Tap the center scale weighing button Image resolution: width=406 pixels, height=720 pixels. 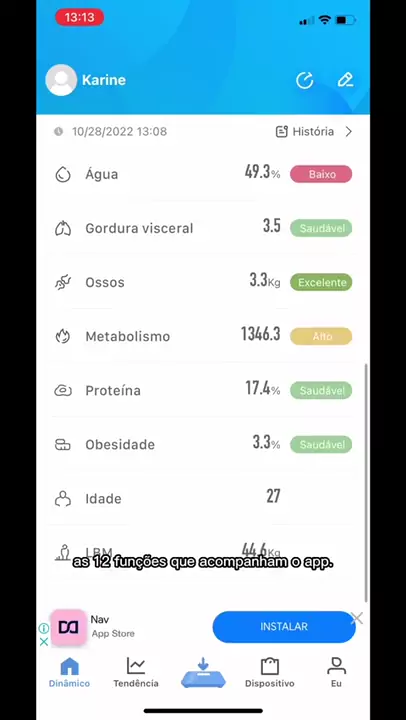click(x=203, y=673)
